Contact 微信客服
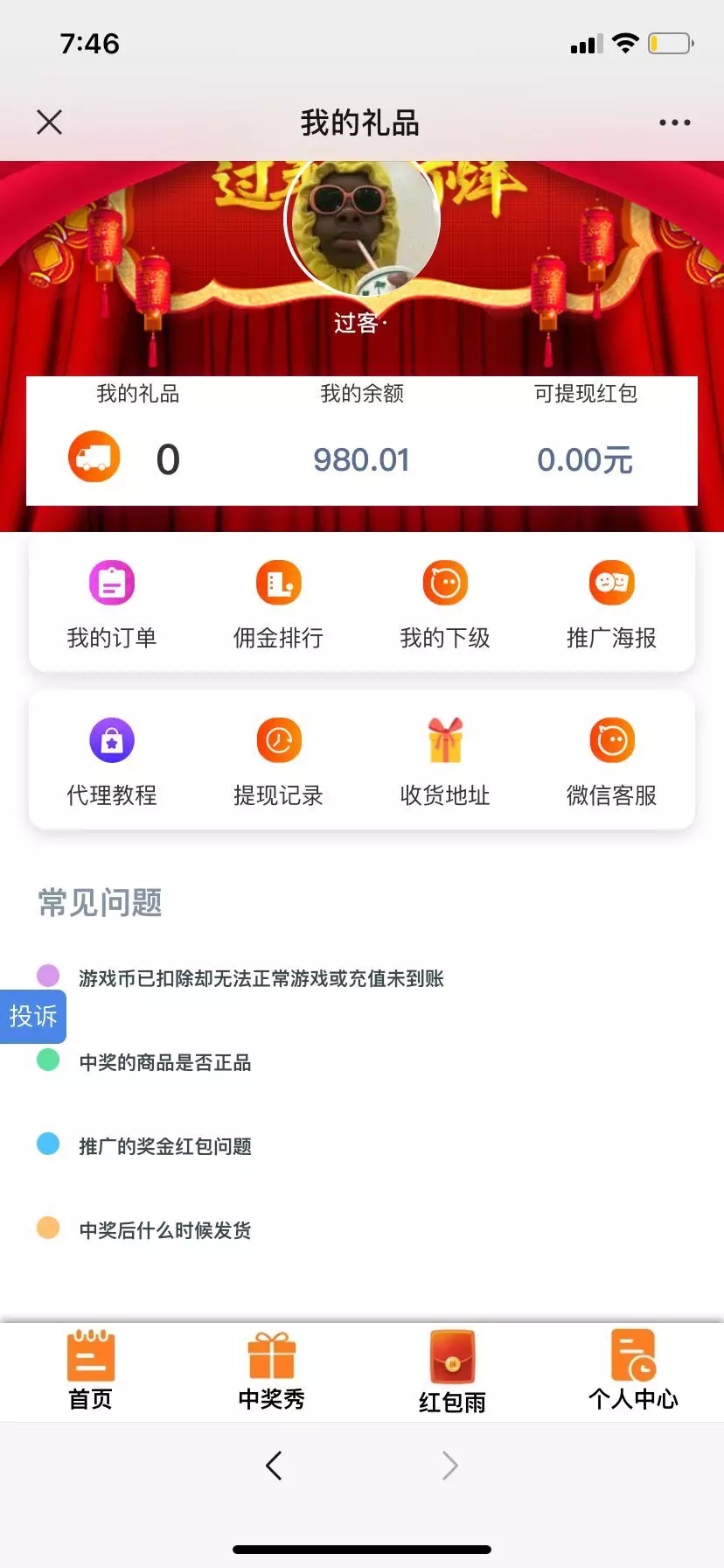724x1568 pixels. pyautogui.click(x=611, y=761)
